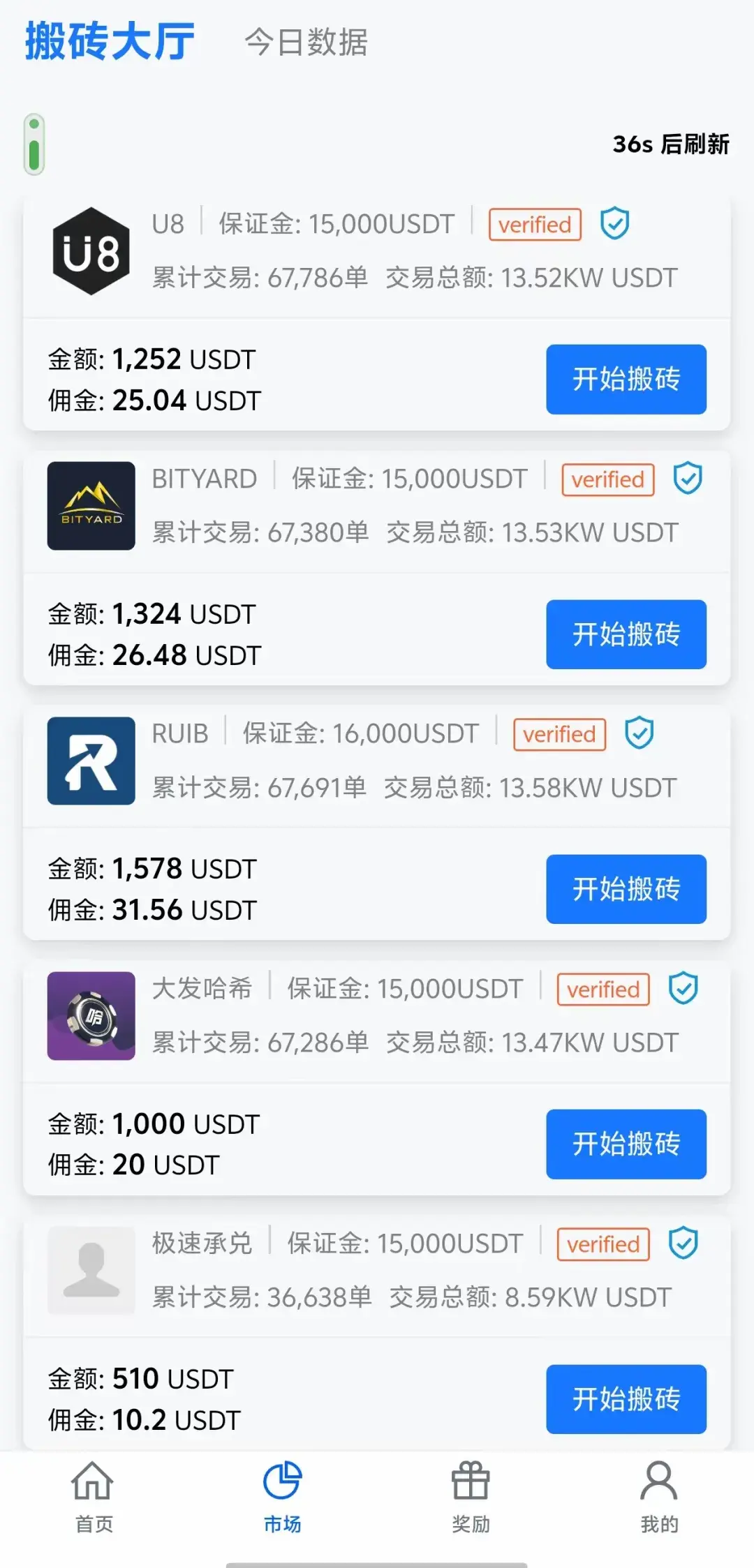Select the BITYARD exchange logo
This screenshot has height=1568, width=754.
pos(90,507)
